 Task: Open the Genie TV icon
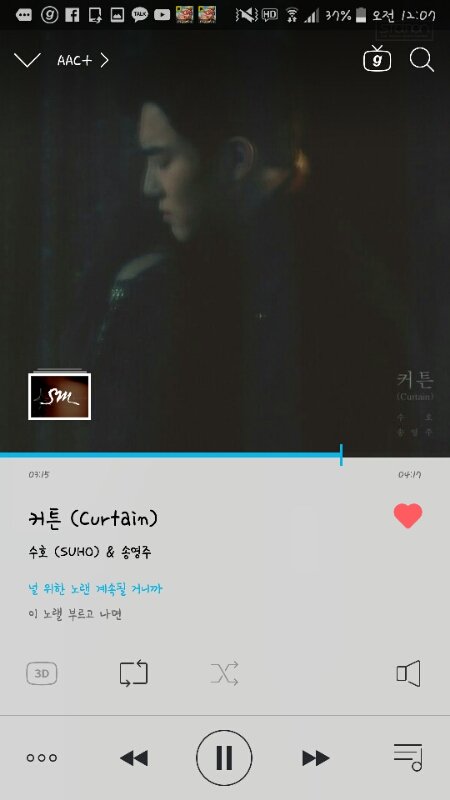377,59
